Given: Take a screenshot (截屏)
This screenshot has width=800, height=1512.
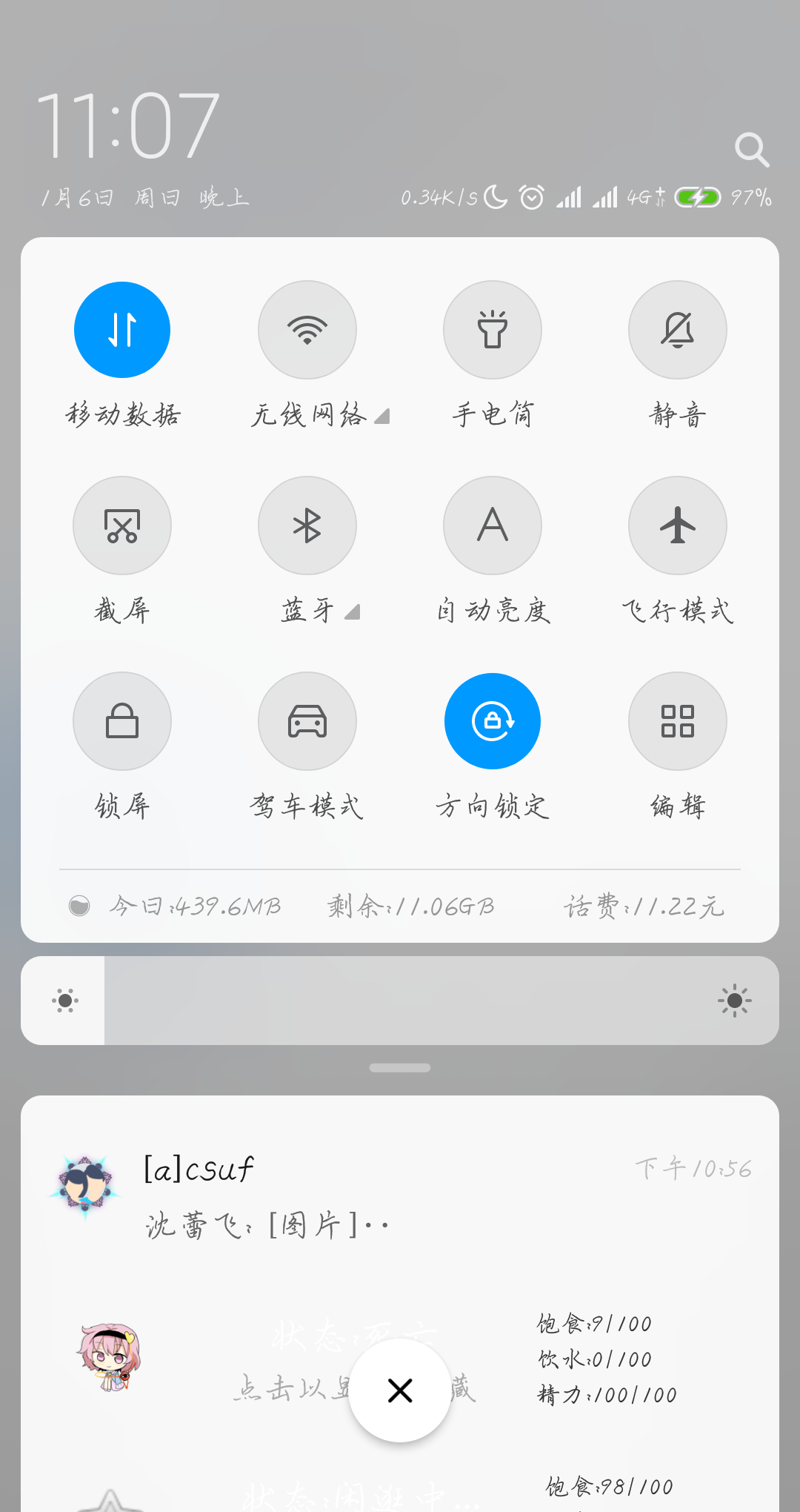Looking at the screenshot, I should point(122,525).
